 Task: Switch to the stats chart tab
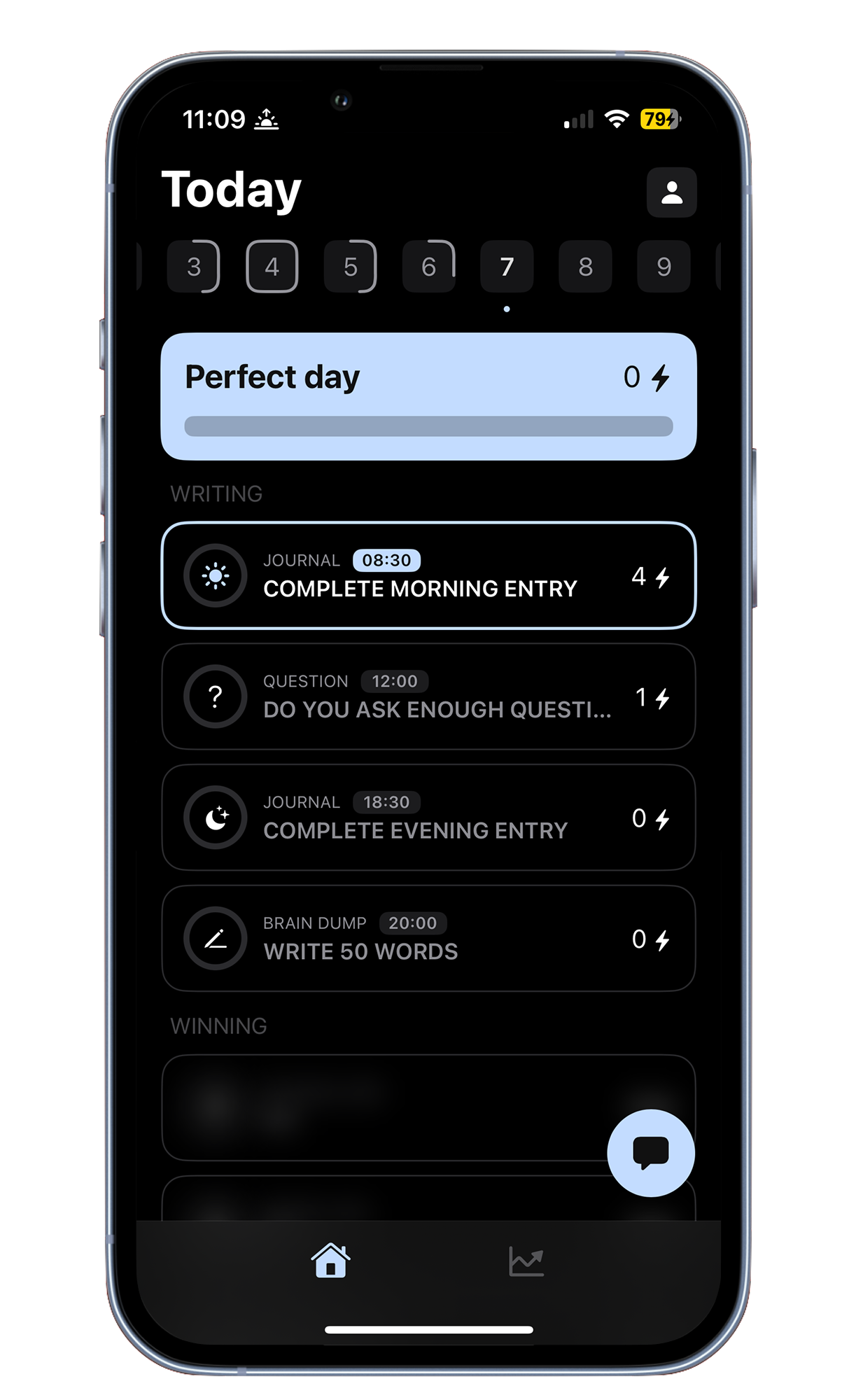point(526,1261)
